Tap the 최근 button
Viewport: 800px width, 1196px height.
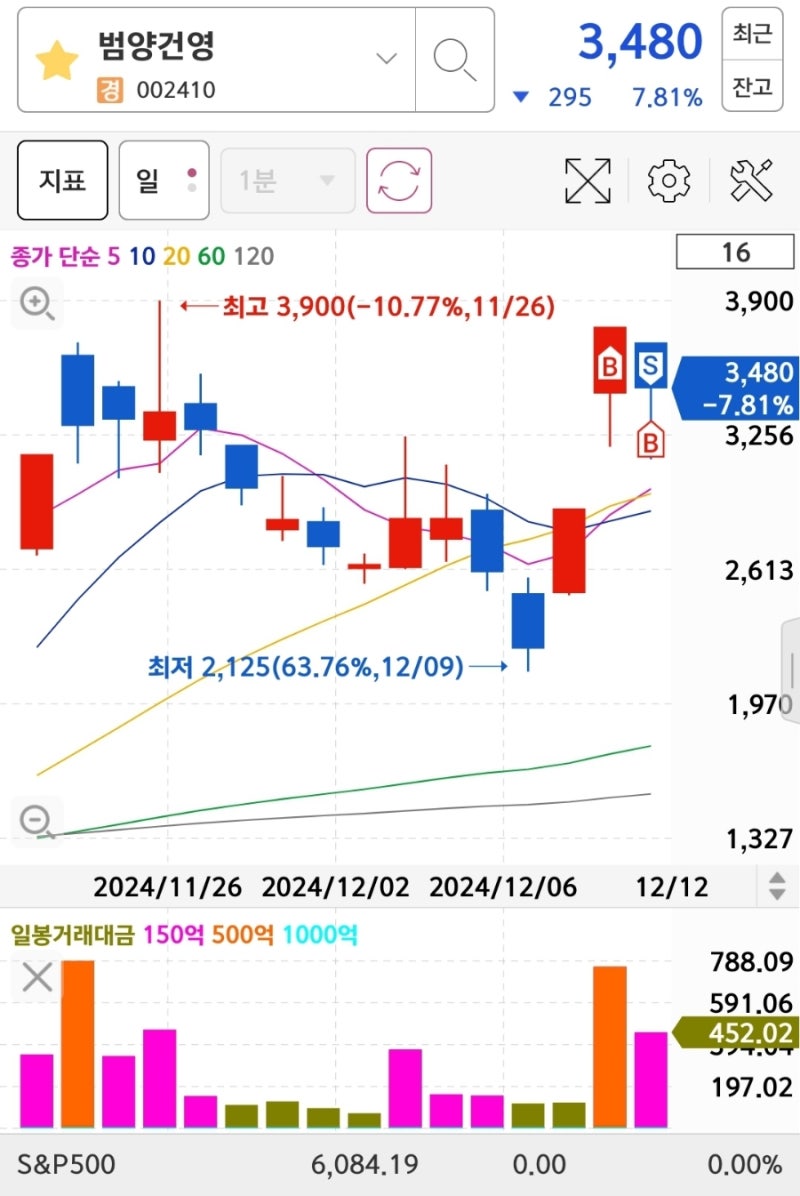(752, 35)
